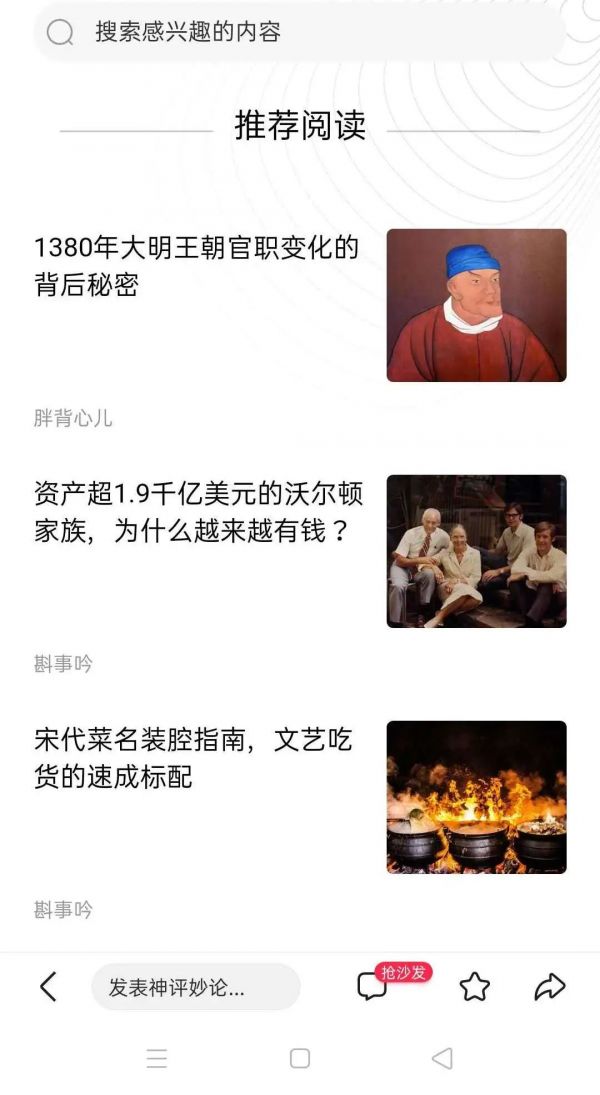The width and height of the screenshot is (600, 1095).
Task: Favorite this article with the star icon
Action: point(475,987)
